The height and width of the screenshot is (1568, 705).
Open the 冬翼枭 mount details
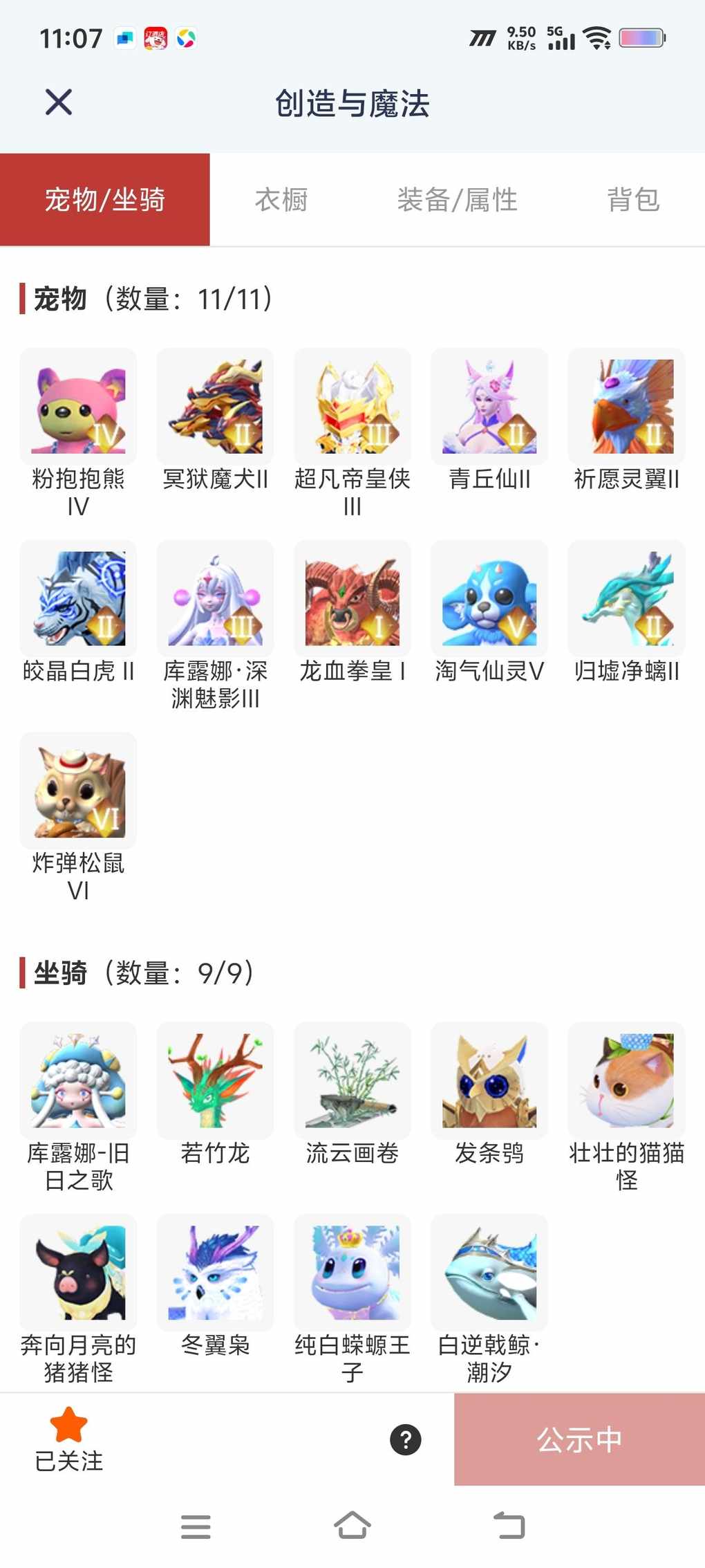(x=215, y=1273)
